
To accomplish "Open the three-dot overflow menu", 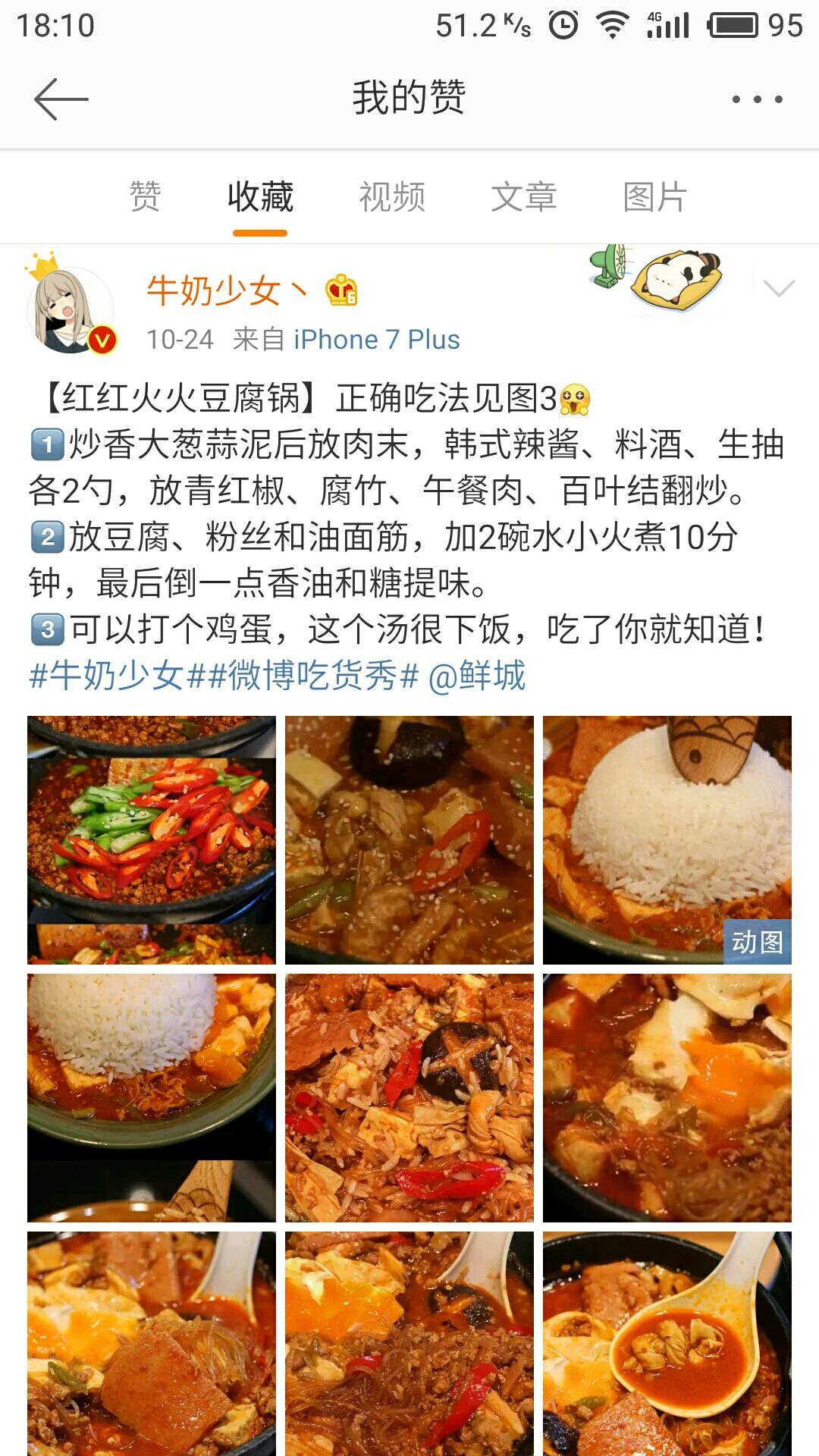I will (756, 99).
